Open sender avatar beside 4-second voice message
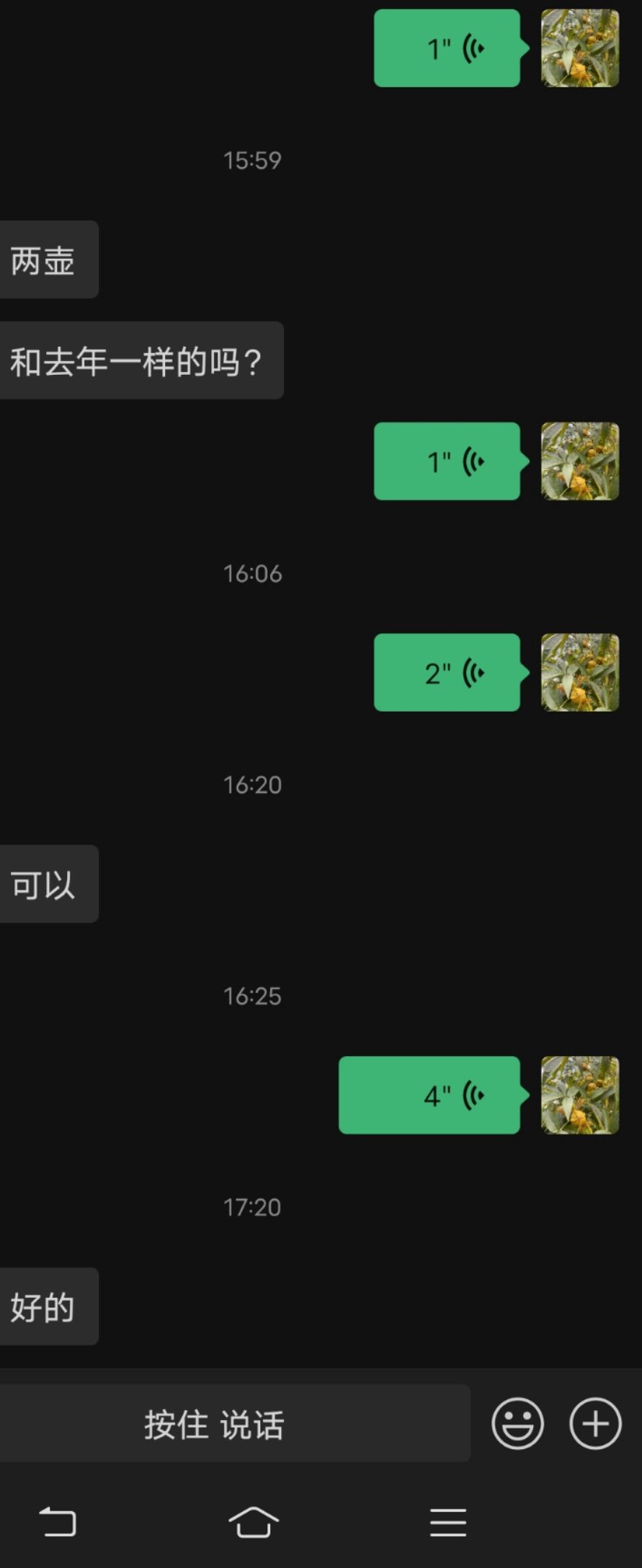Viewport: 642px width, 1568px height. pos(580,1095)
